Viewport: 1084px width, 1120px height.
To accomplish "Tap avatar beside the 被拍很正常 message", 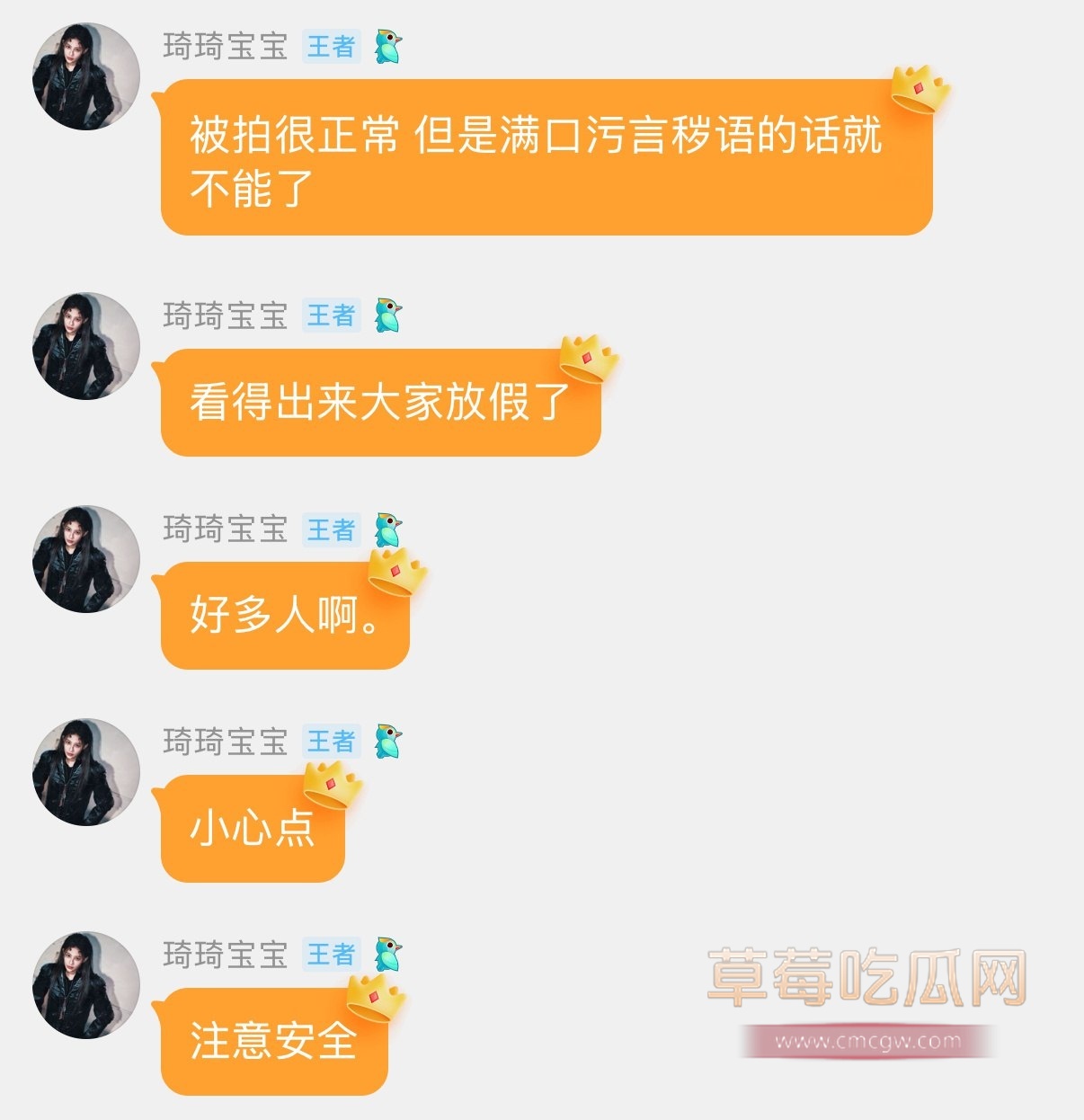I will [86, 76].
